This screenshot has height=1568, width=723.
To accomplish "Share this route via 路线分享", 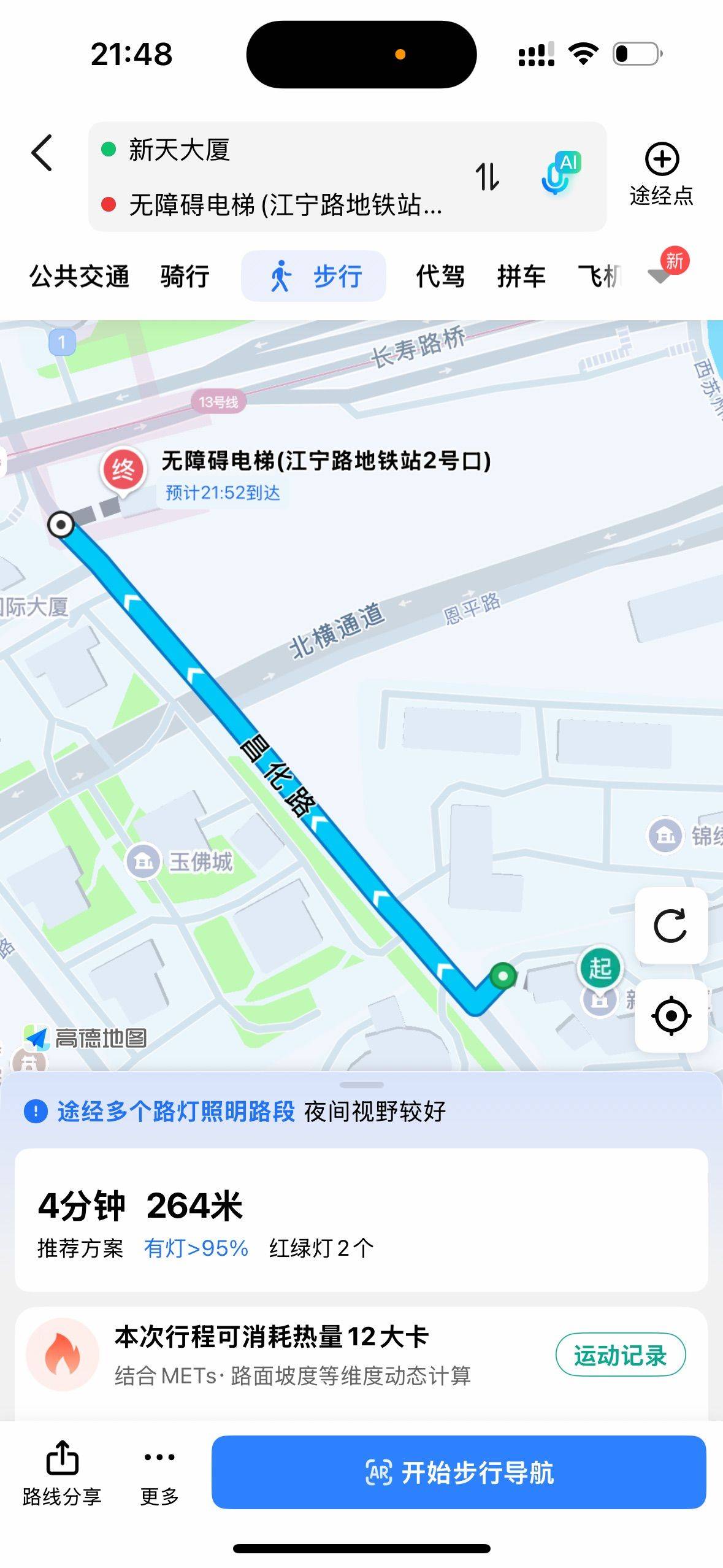I will tap(62, 1472).
